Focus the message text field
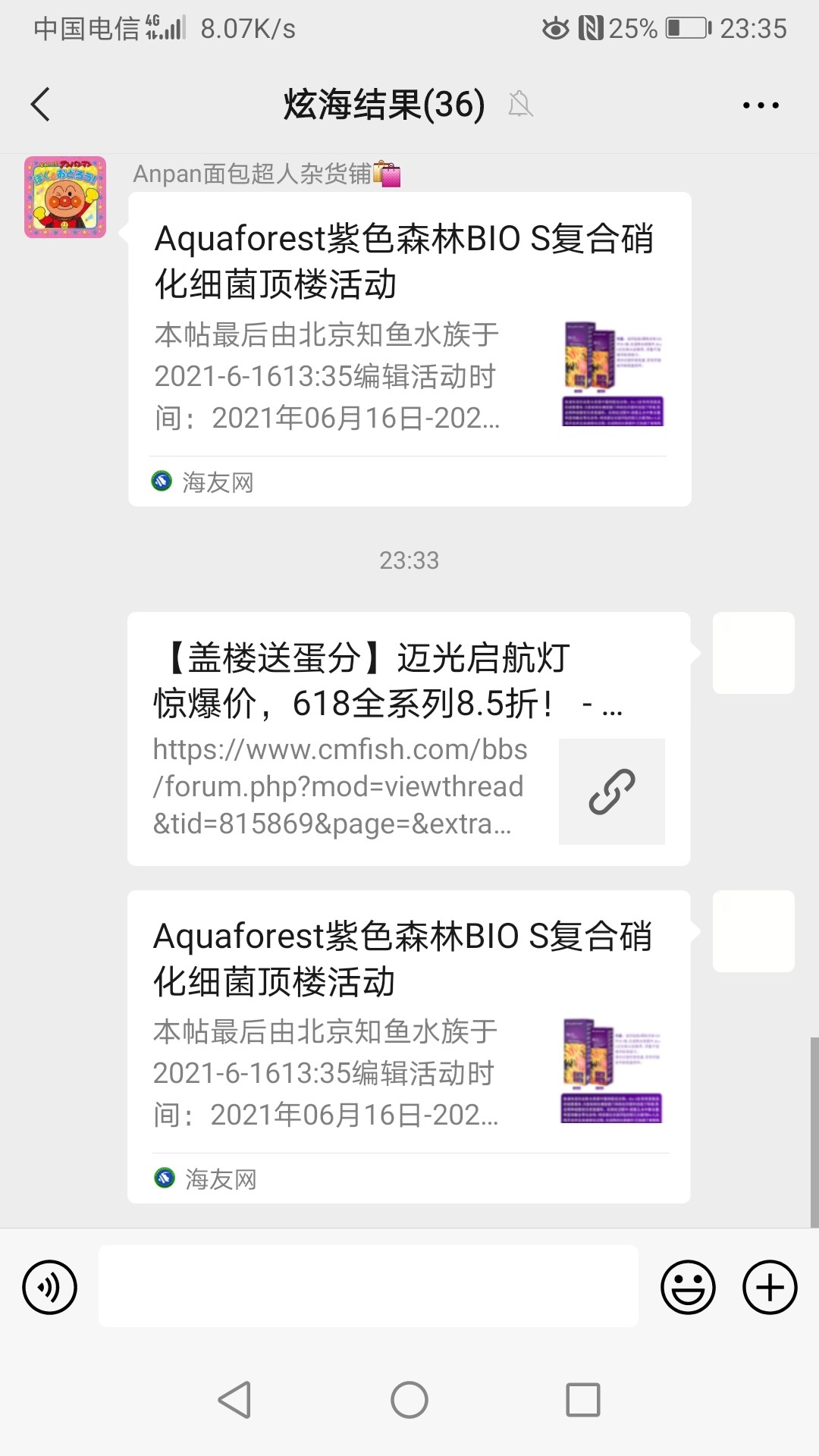 click(x=369, y=1286)
